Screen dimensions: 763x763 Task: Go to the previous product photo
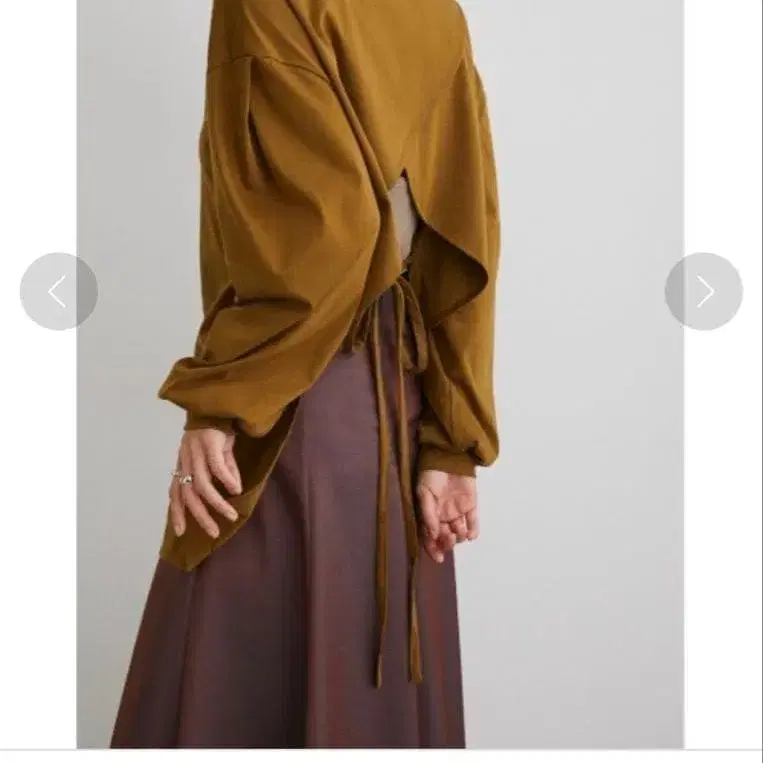pos(58,291)
